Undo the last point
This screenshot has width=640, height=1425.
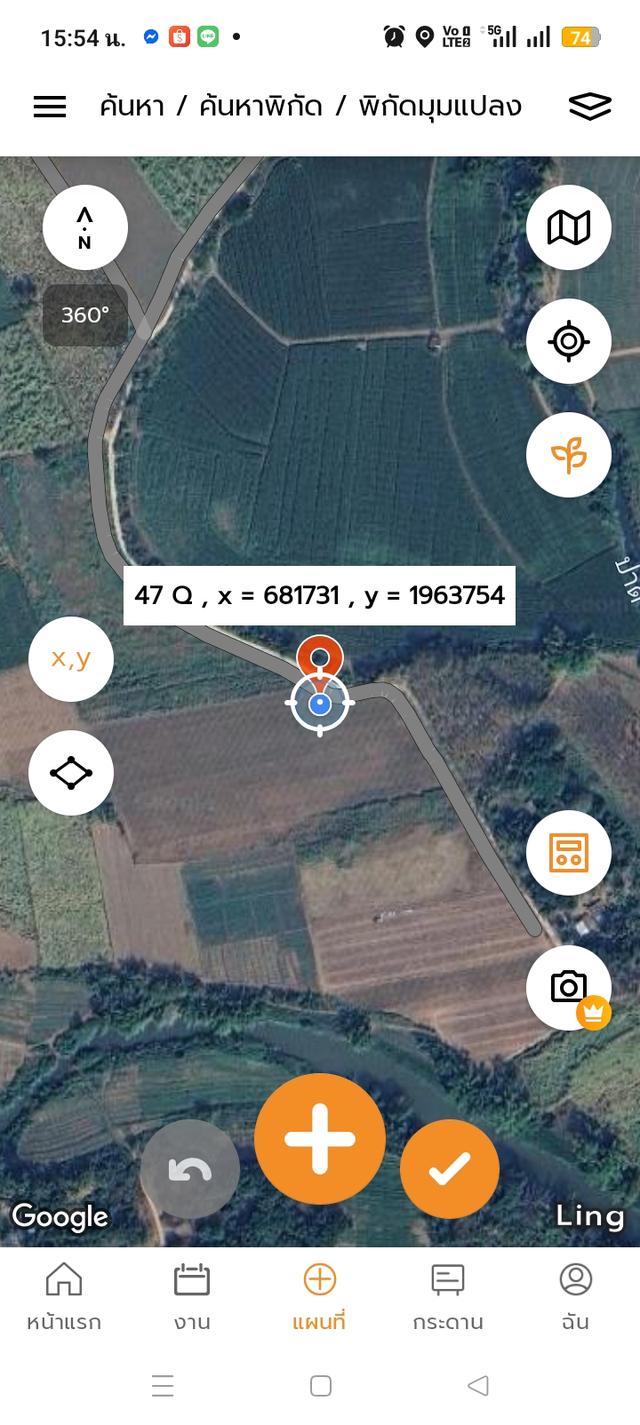(190, 1169)
